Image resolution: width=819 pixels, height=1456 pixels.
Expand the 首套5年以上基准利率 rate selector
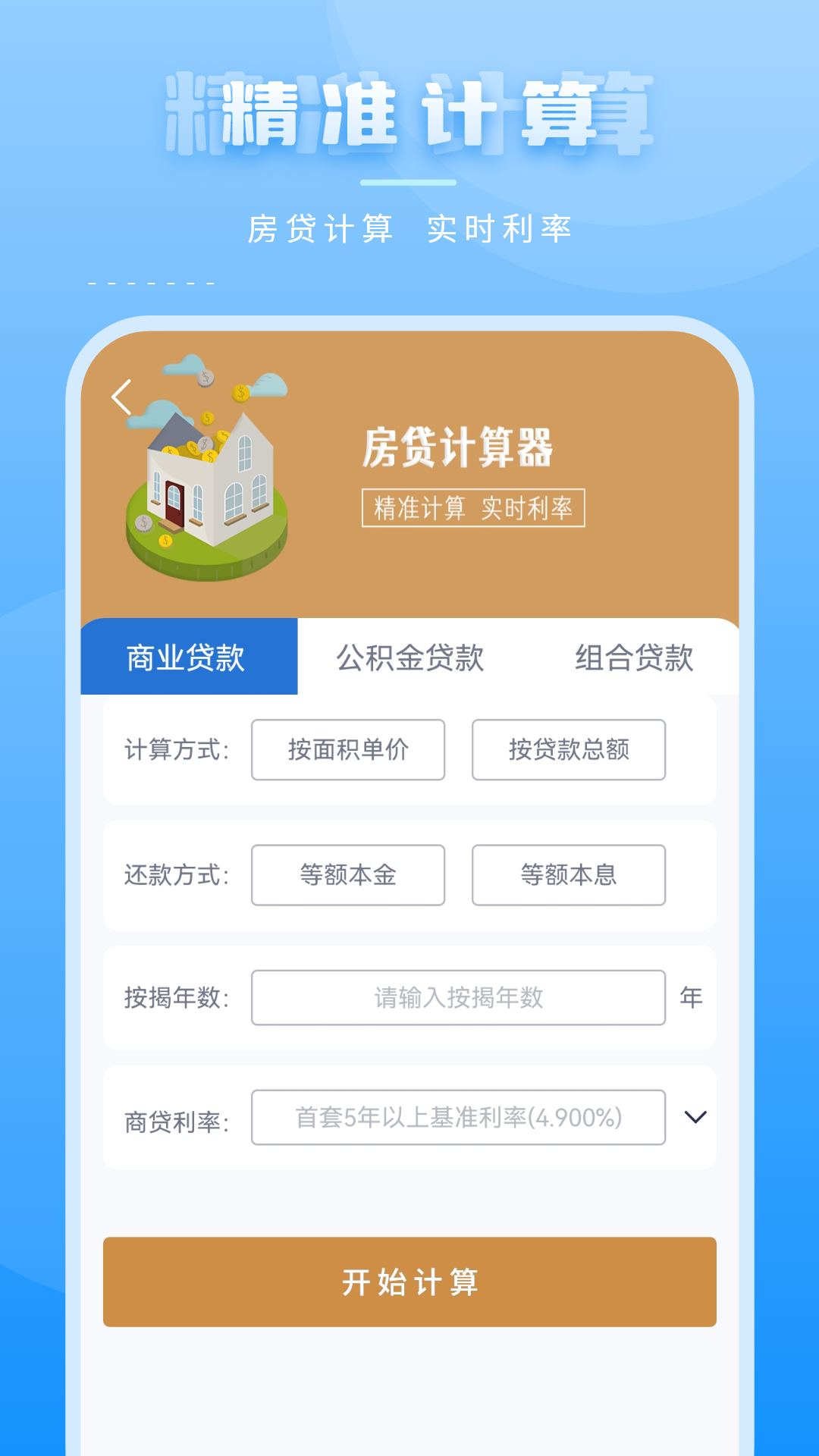click(458, 1117)
